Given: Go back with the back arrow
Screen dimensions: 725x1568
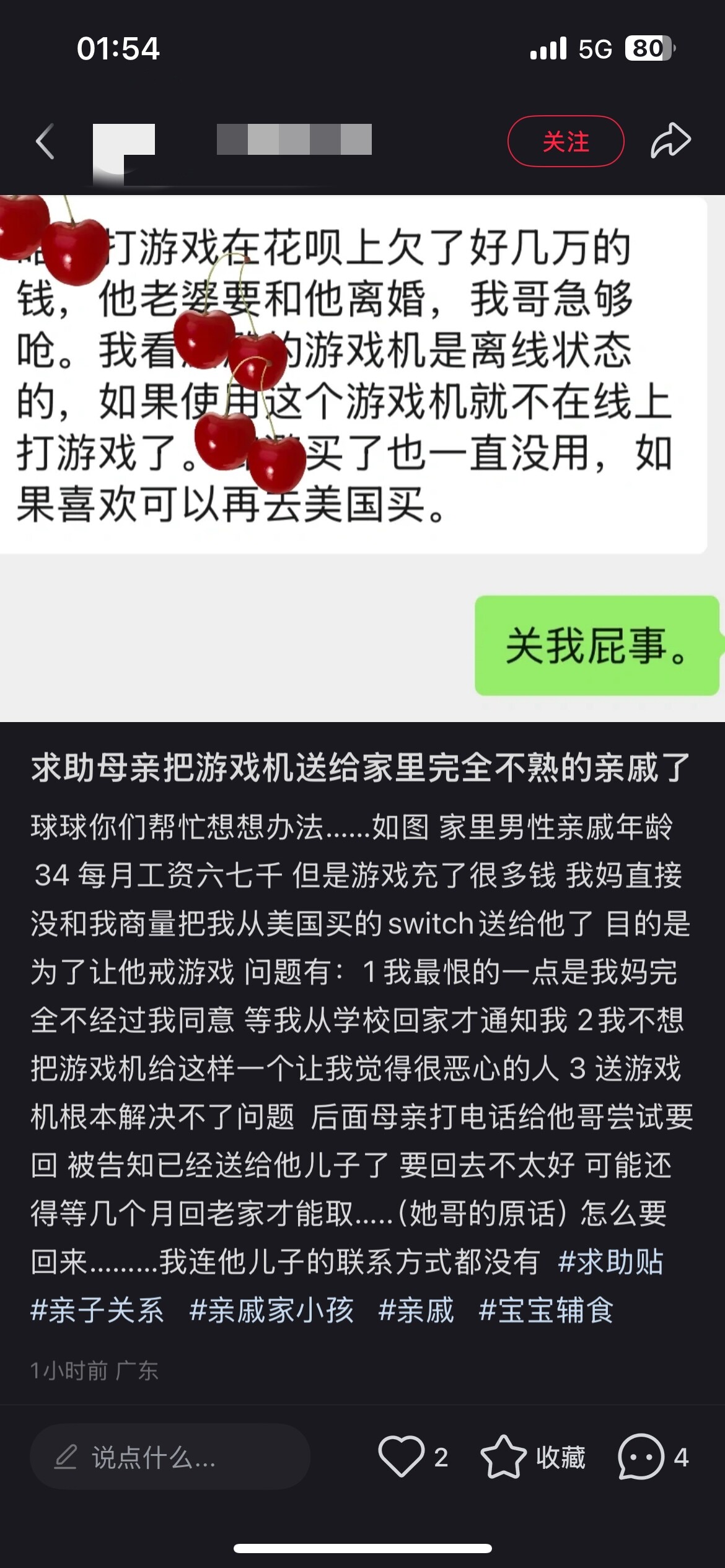Looking at the screenshot, I should [45, 141].
